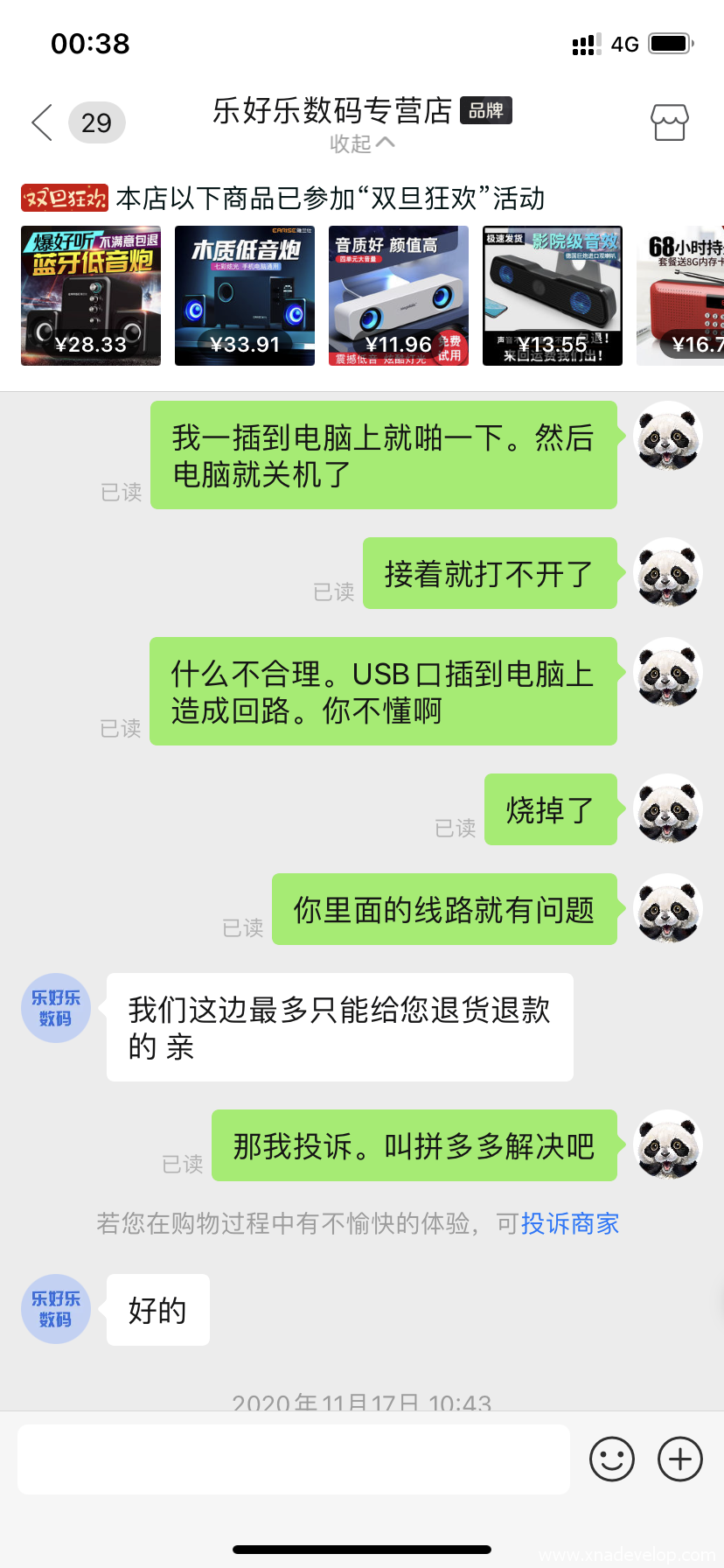View the ¥33.91 wooden subwoofer product
Screen dimensions: 724x1568
tap(245, 296)
